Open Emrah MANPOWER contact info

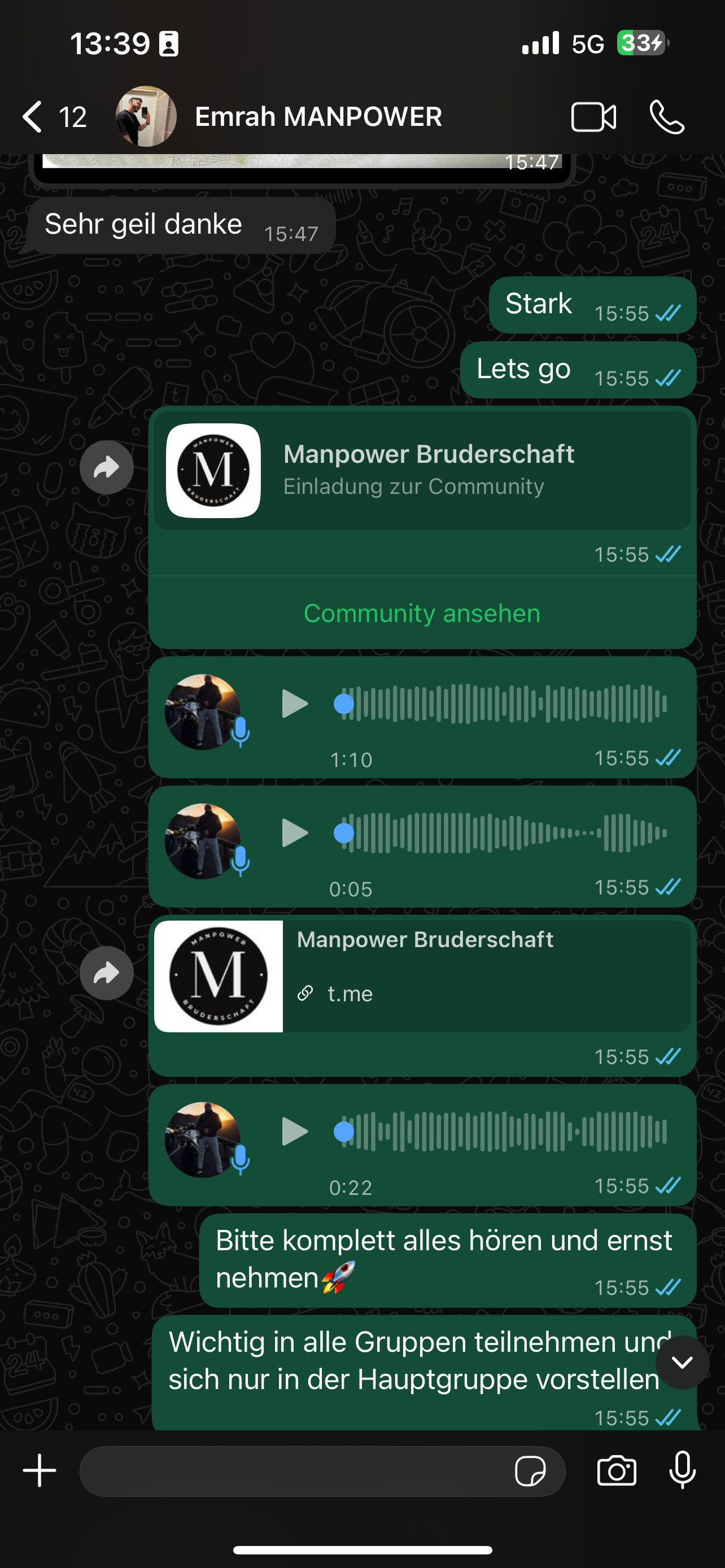pyautogui.click(x=318, y=117)
